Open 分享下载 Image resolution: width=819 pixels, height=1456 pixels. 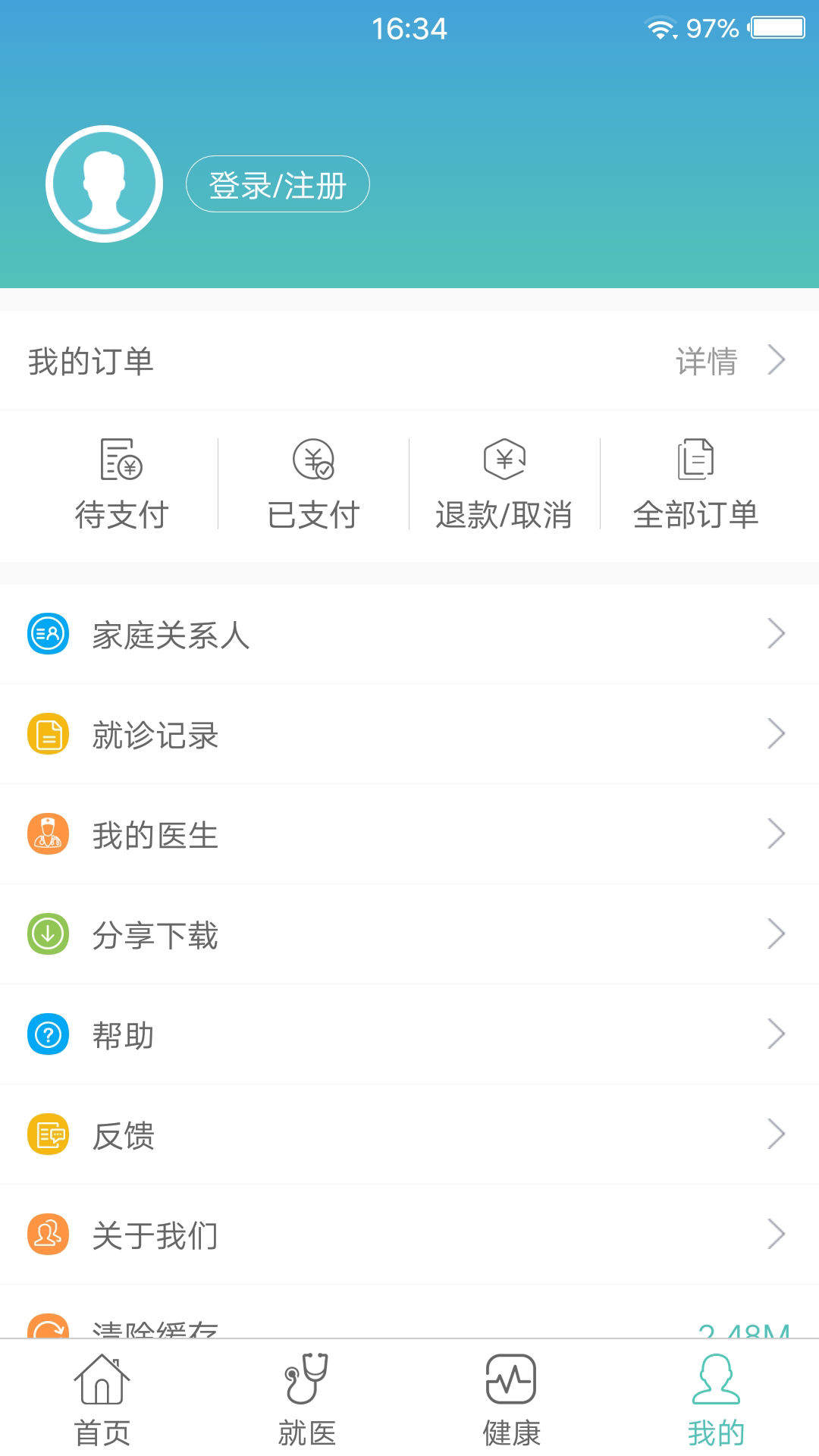click(409, 935)
